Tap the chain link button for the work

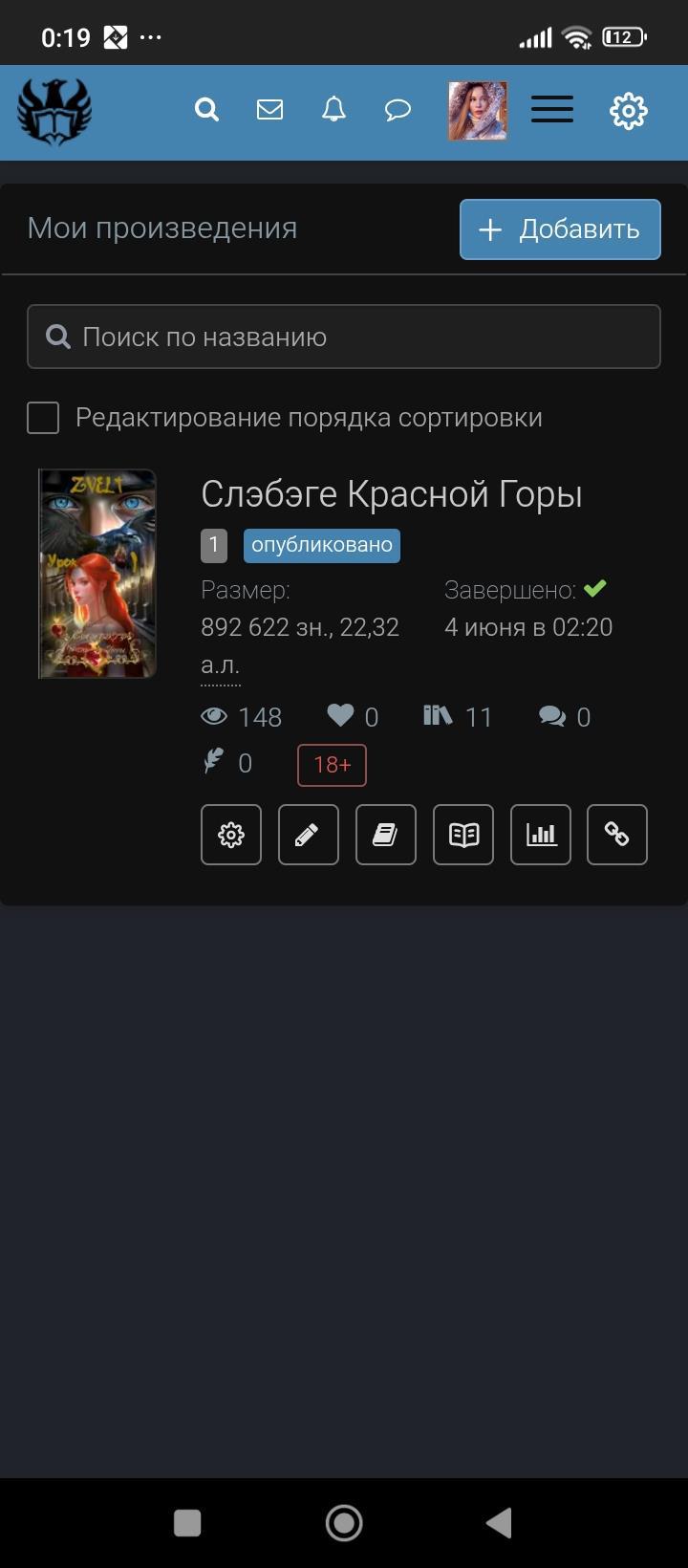[617, 835]
